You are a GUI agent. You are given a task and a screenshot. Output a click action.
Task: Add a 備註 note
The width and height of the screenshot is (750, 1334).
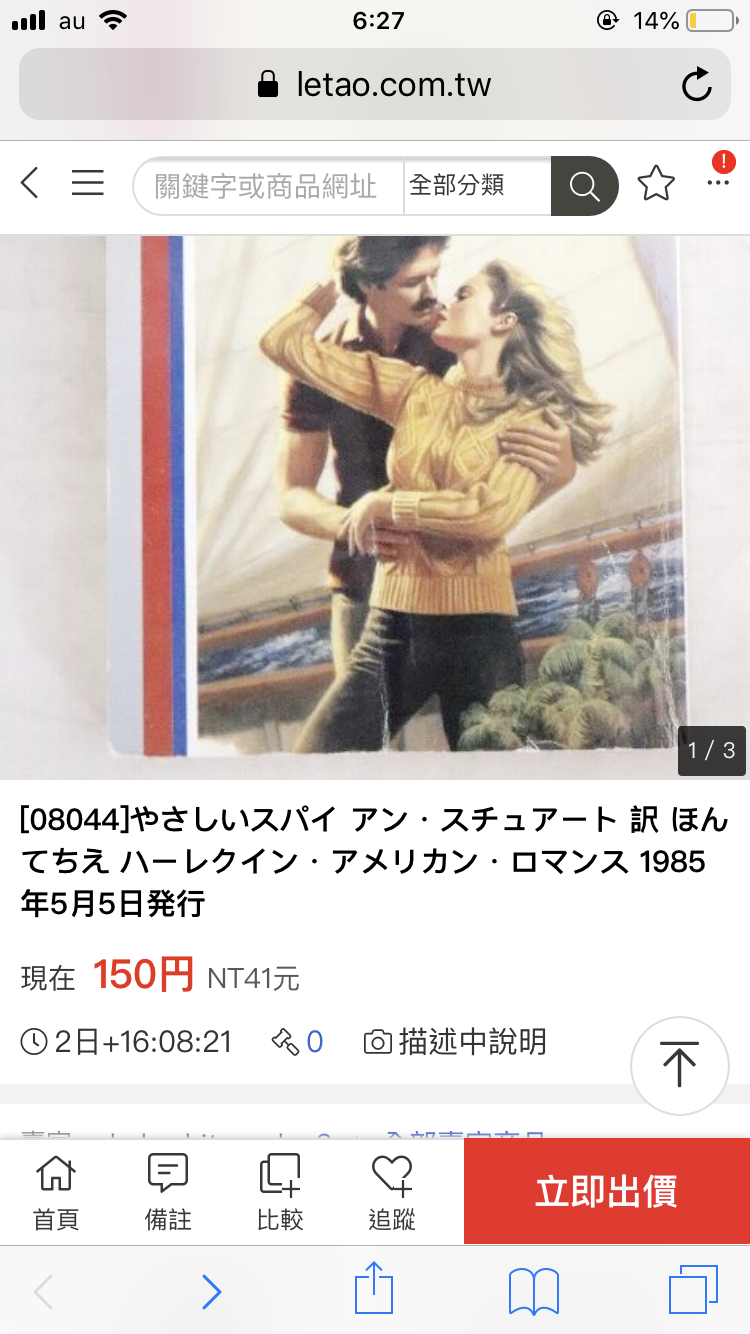(x=168, y=1191)
